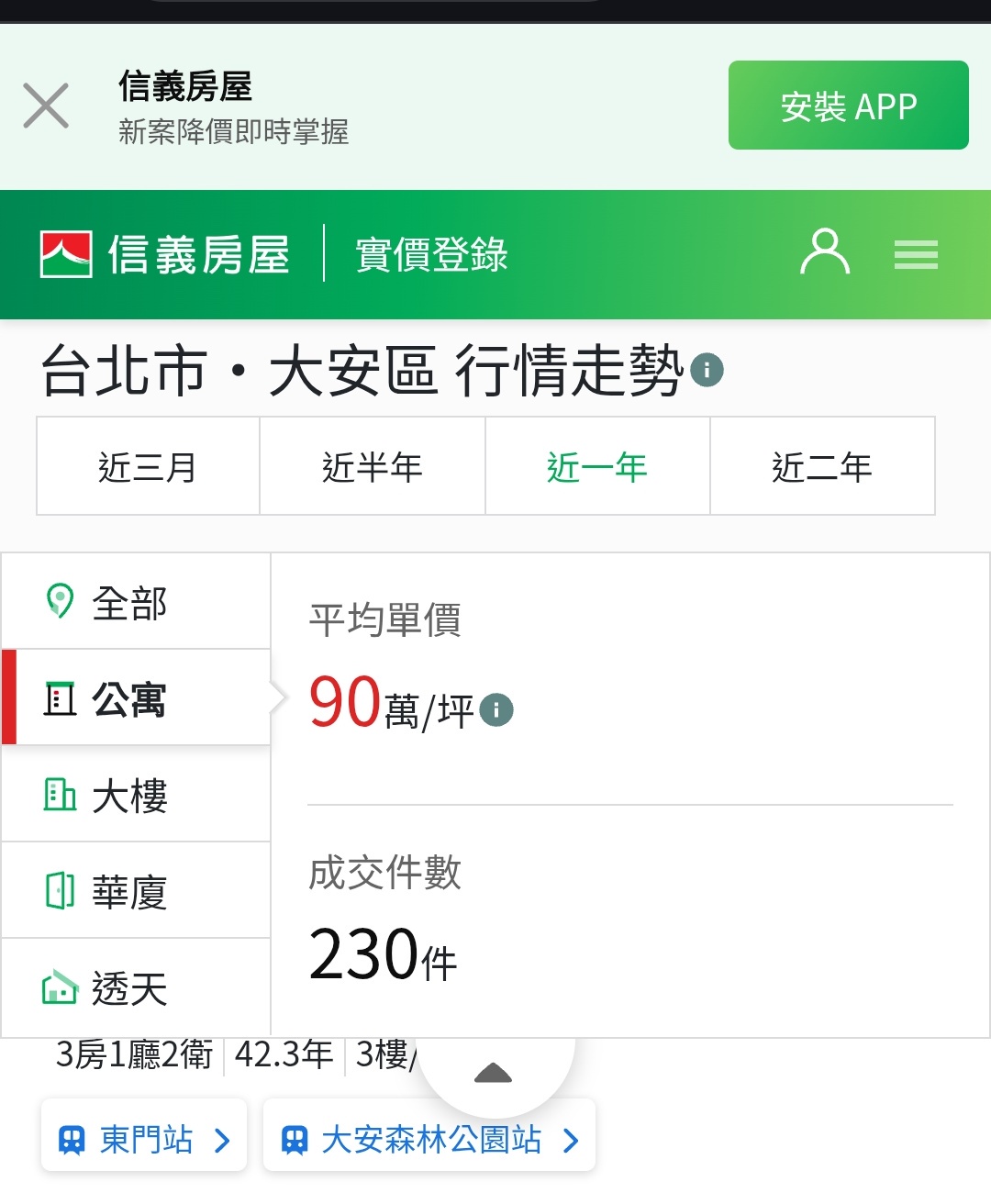The image size is (991, 1204).
Task: Switch to 近二年 time range
Action: pyautogui.click(x=822, y=466)
